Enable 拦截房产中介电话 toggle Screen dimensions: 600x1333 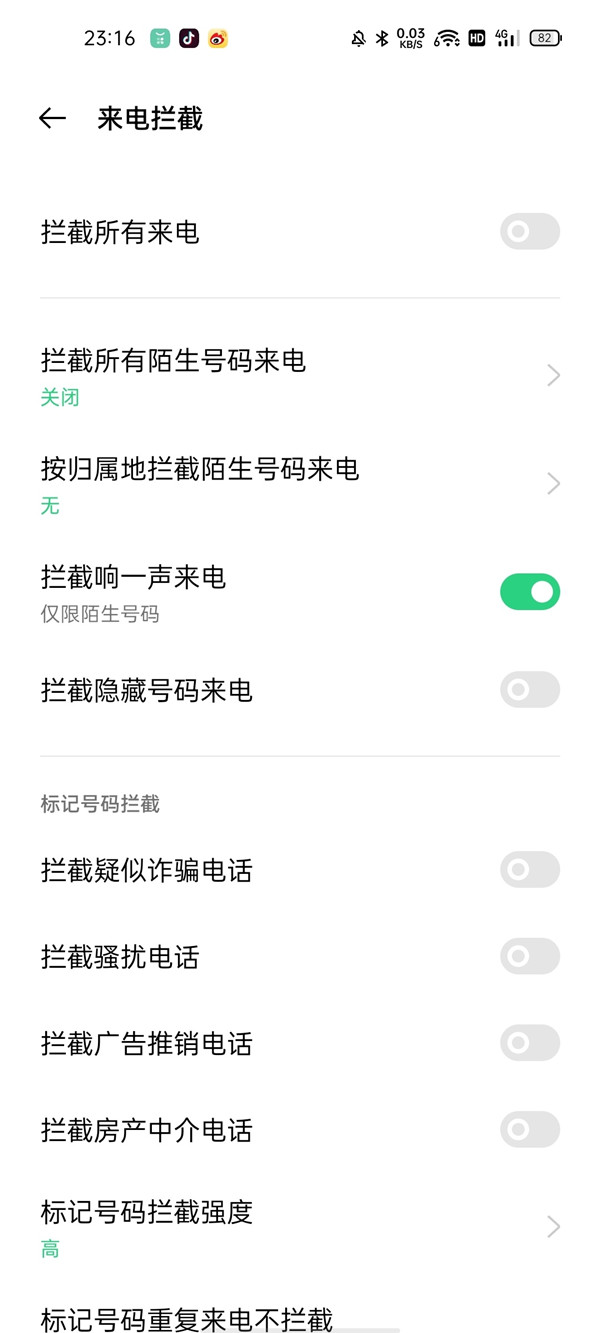[529, 1130]
